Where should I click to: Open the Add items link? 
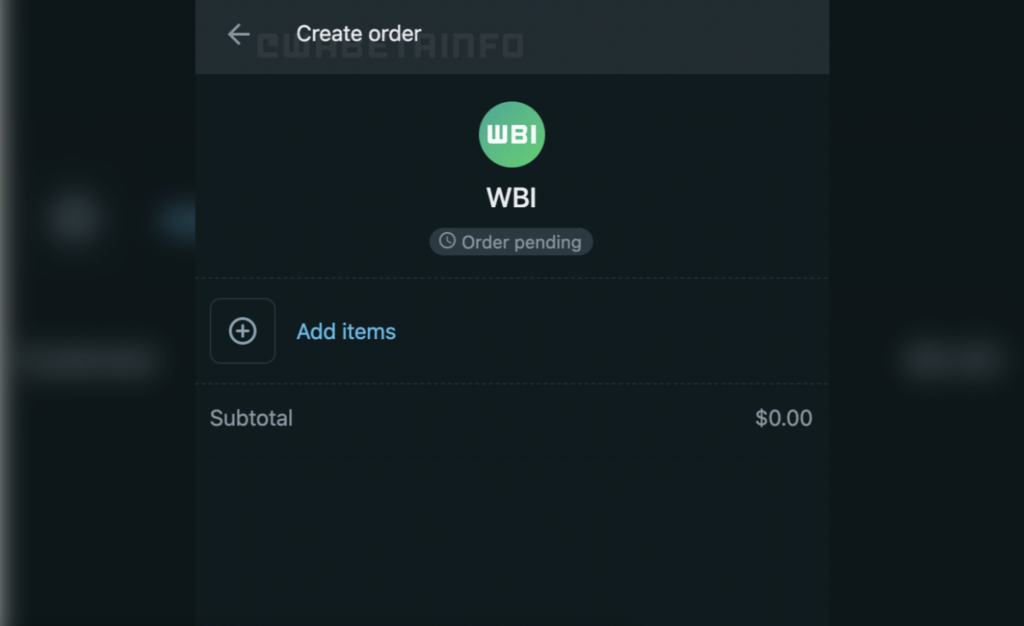pos(346,331)
